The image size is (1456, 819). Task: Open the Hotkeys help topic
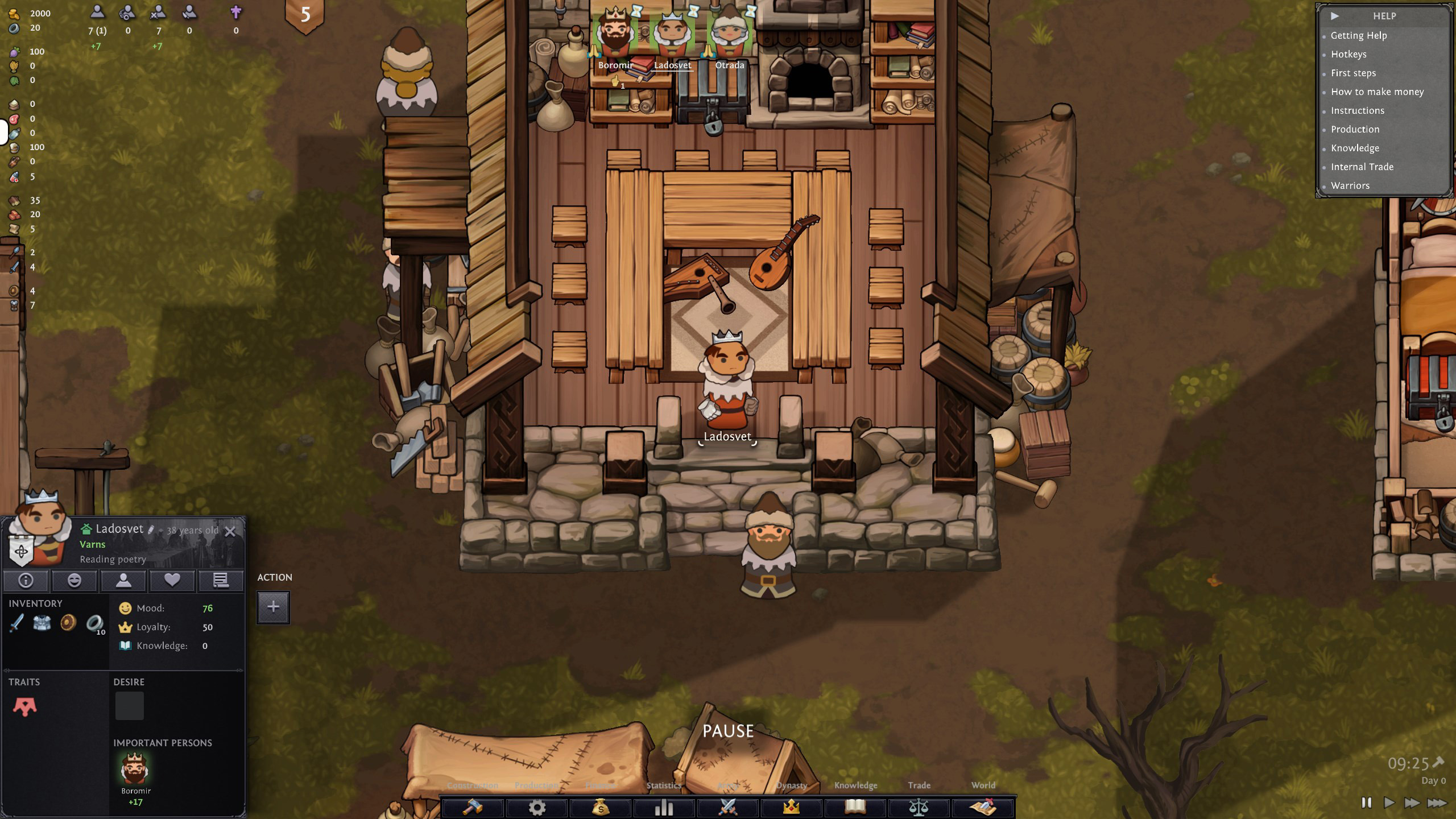[1349, 54]
